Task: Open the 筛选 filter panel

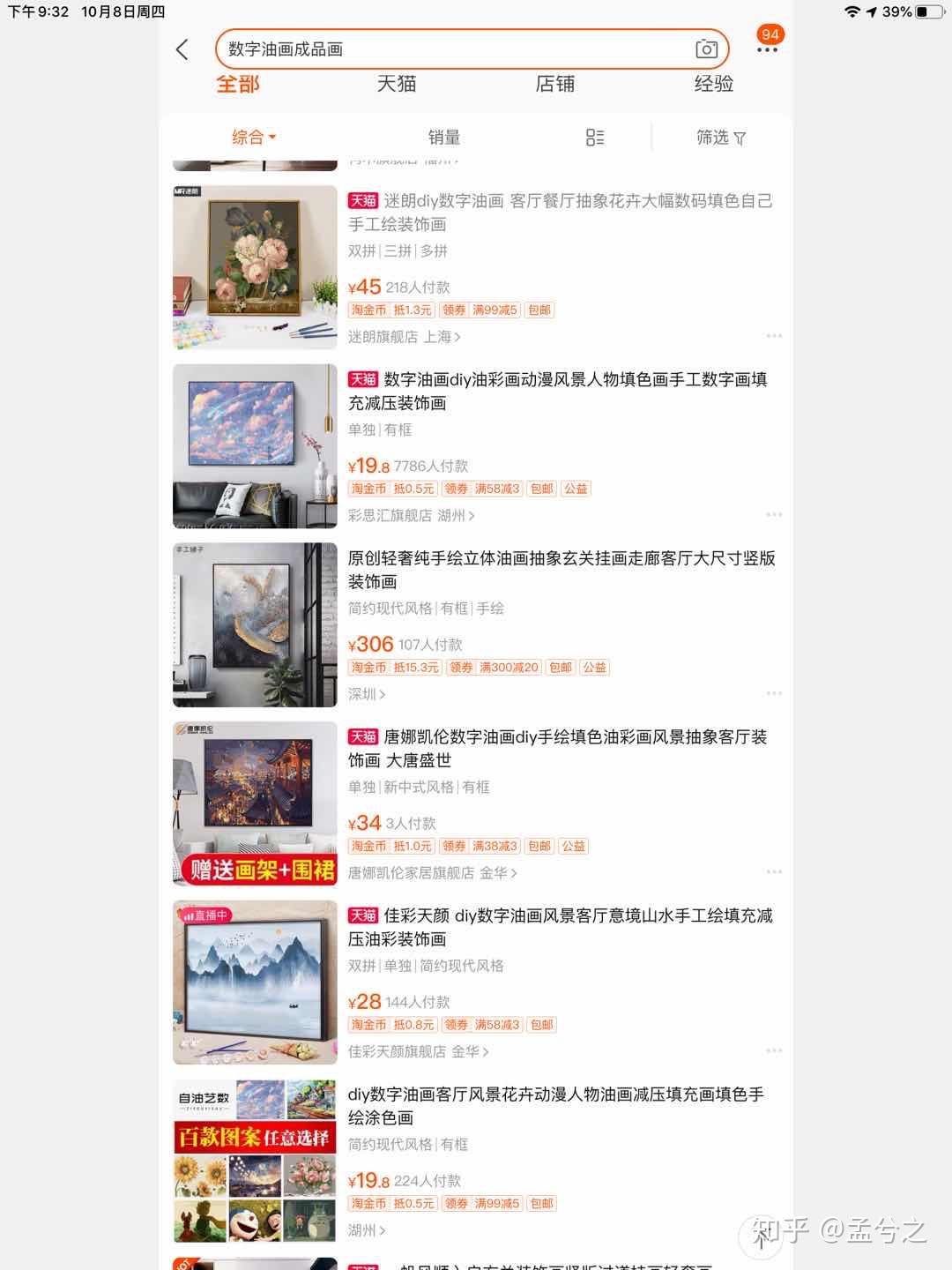Action: (719, 137)
